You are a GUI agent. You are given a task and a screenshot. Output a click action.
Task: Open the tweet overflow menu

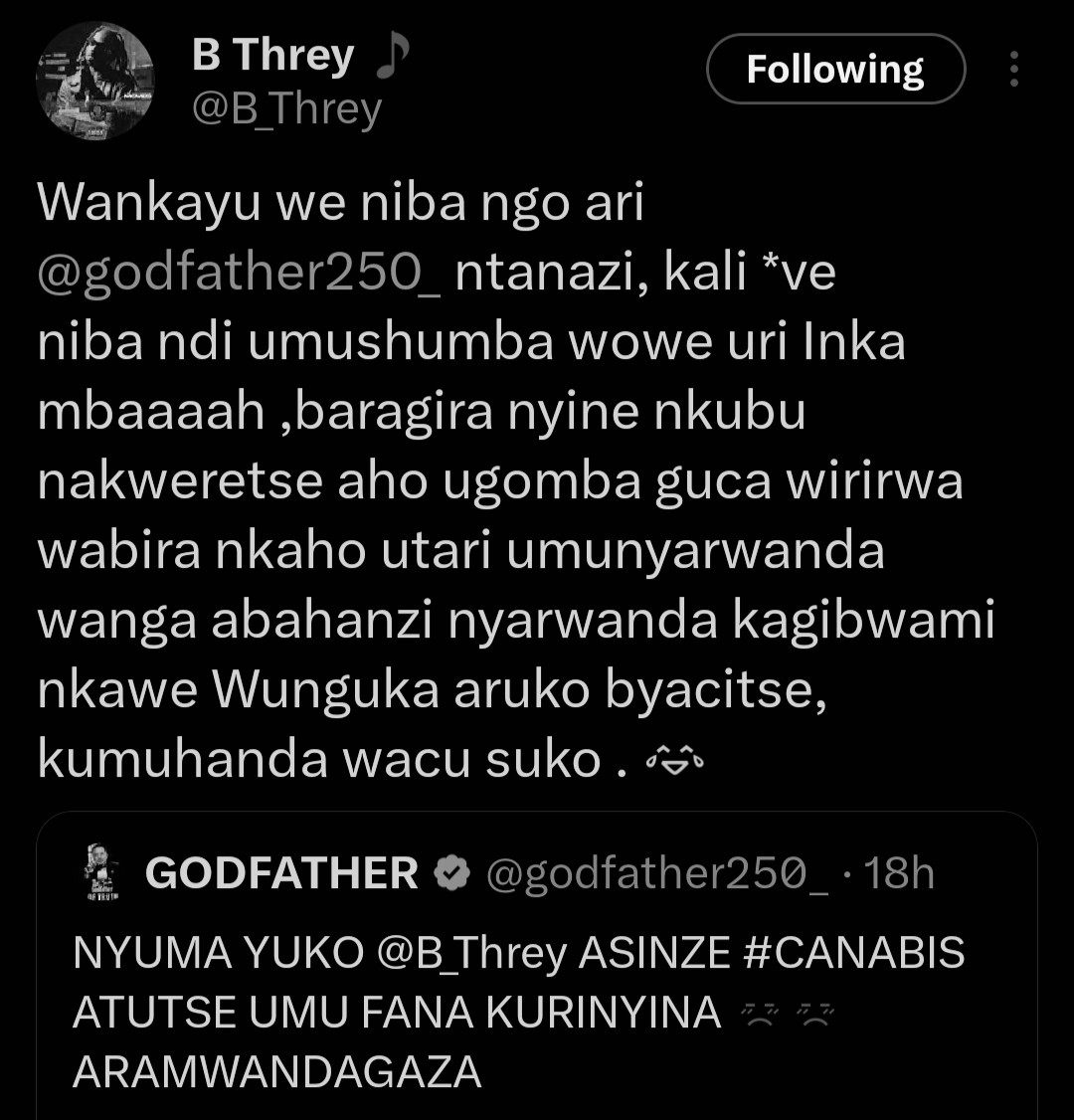pyautogui.click(x=1013, y=70)
